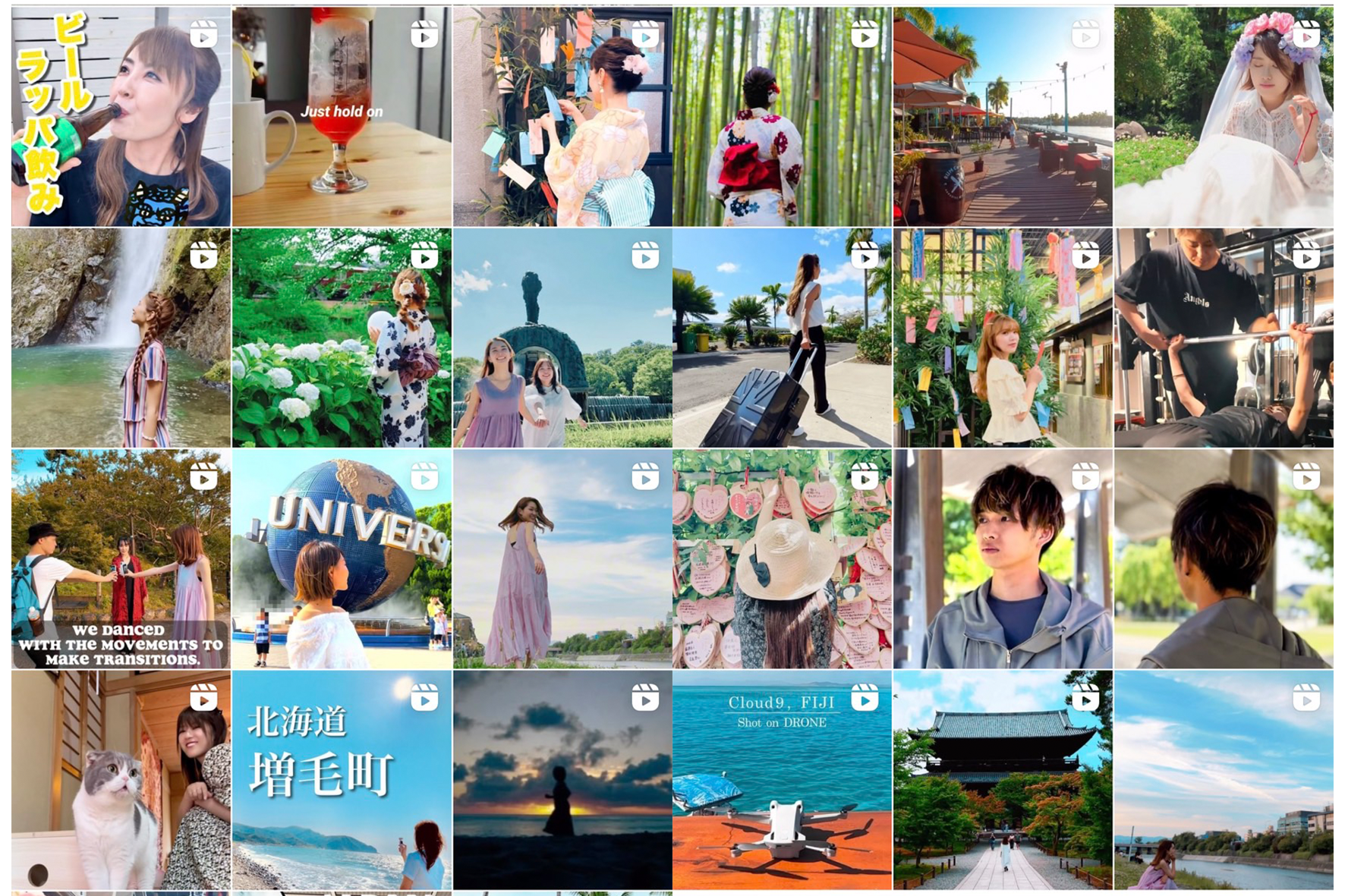This screenshot has width=1345, height=896.
Task: Open the reel of man in gray hoodie facing camera
Action: pyautogui.click(x=1003, y=558)
